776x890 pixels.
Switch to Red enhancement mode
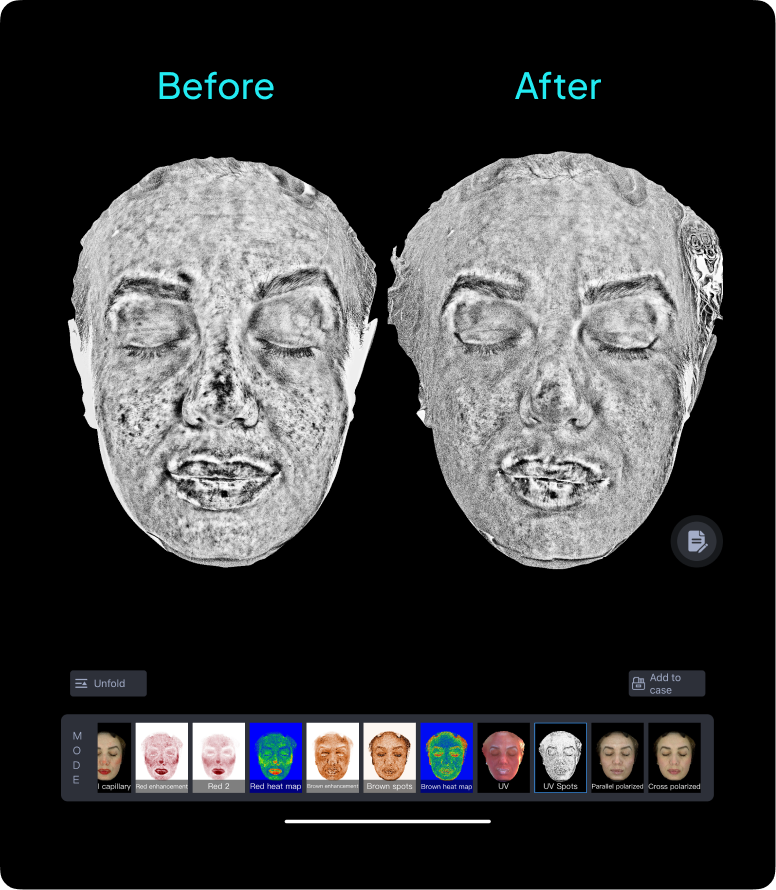pyautogui.click(x=162, y=757)
